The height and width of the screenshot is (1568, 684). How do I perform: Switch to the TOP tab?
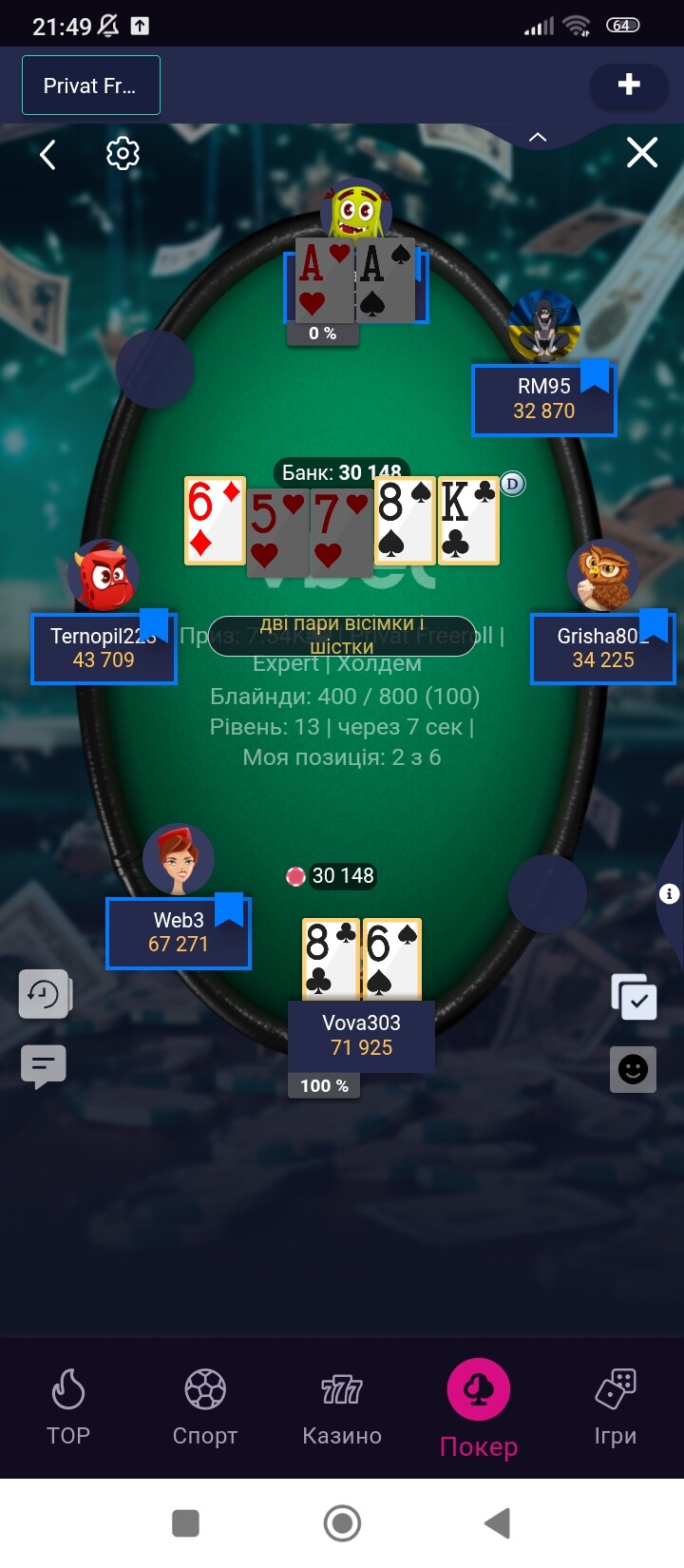click(x=68, y=1407)
